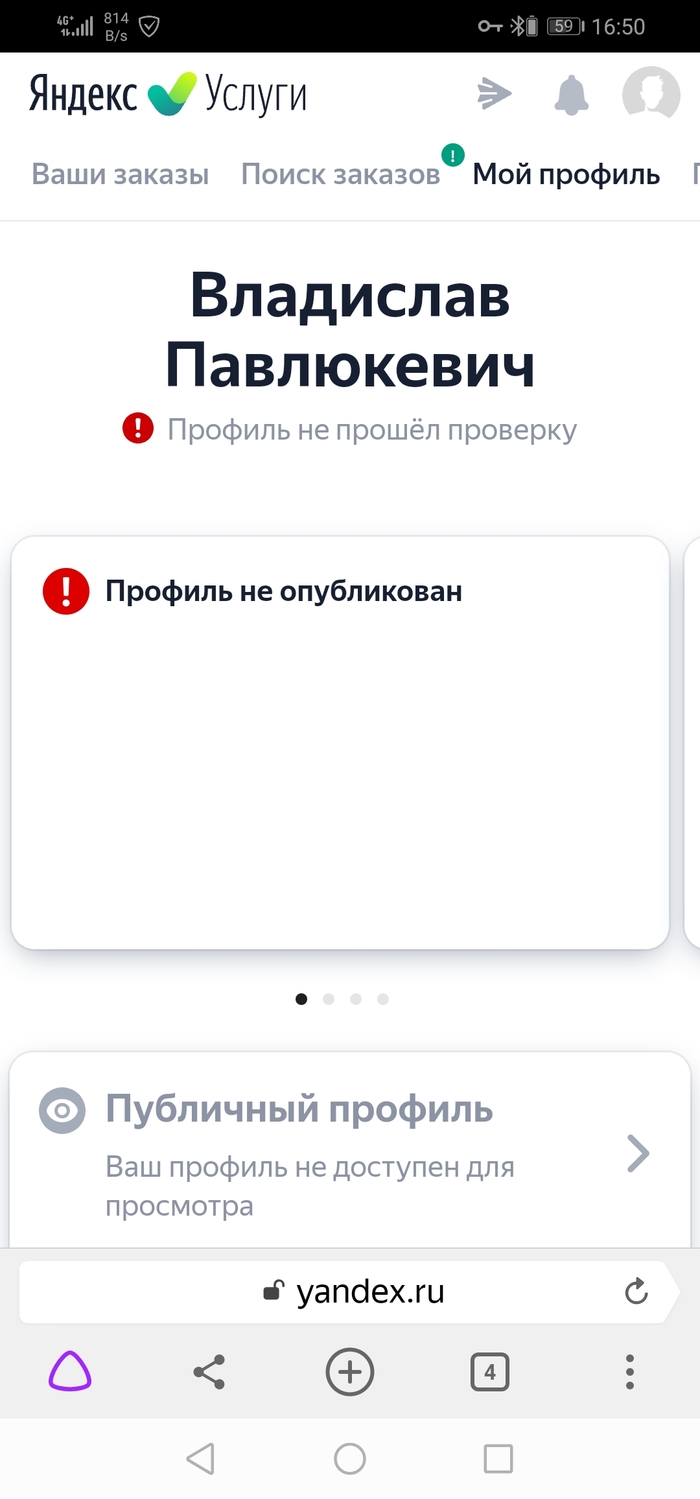Open the messages paper plane icon
This screenshot has width=700, height=1499.
click(494, 95)
